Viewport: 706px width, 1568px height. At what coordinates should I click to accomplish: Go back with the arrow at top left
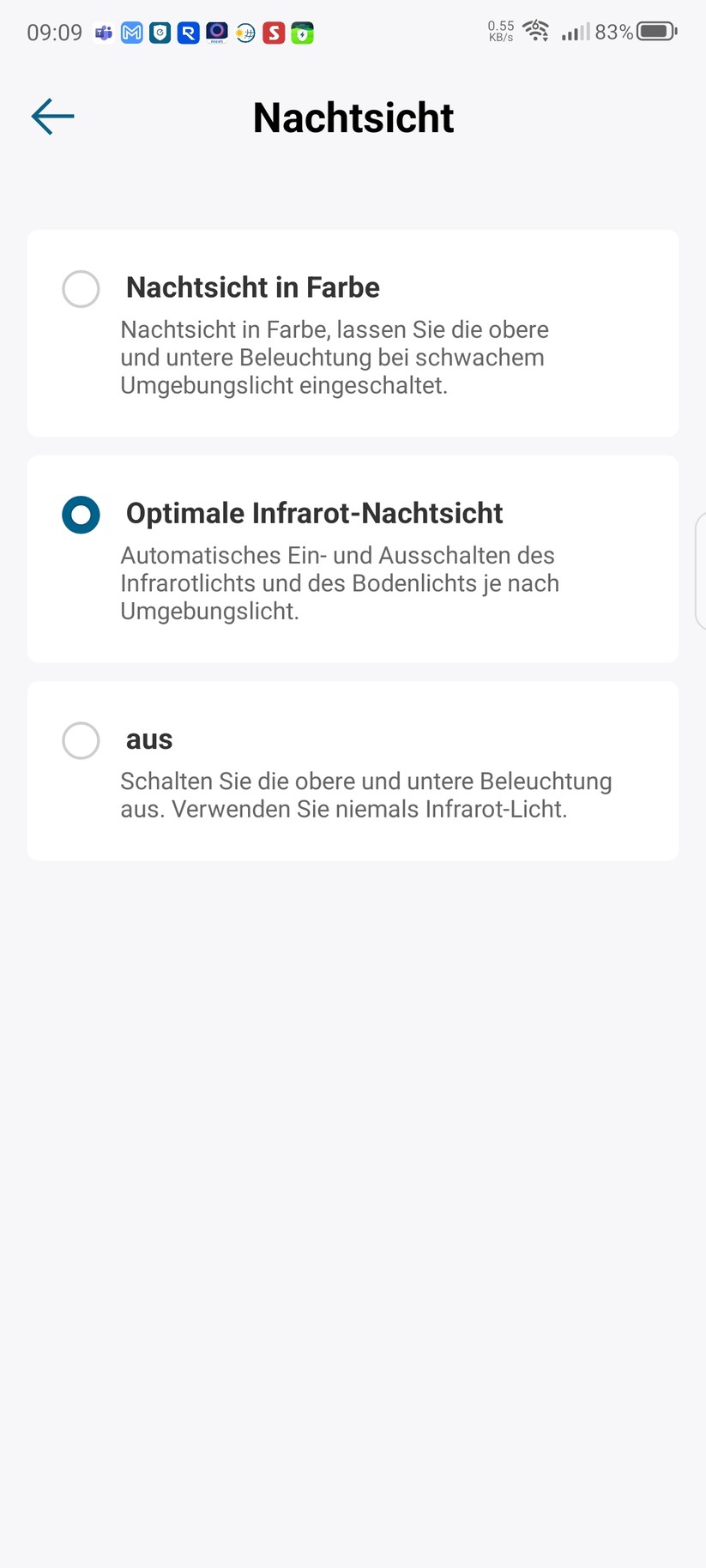[51, 117]
